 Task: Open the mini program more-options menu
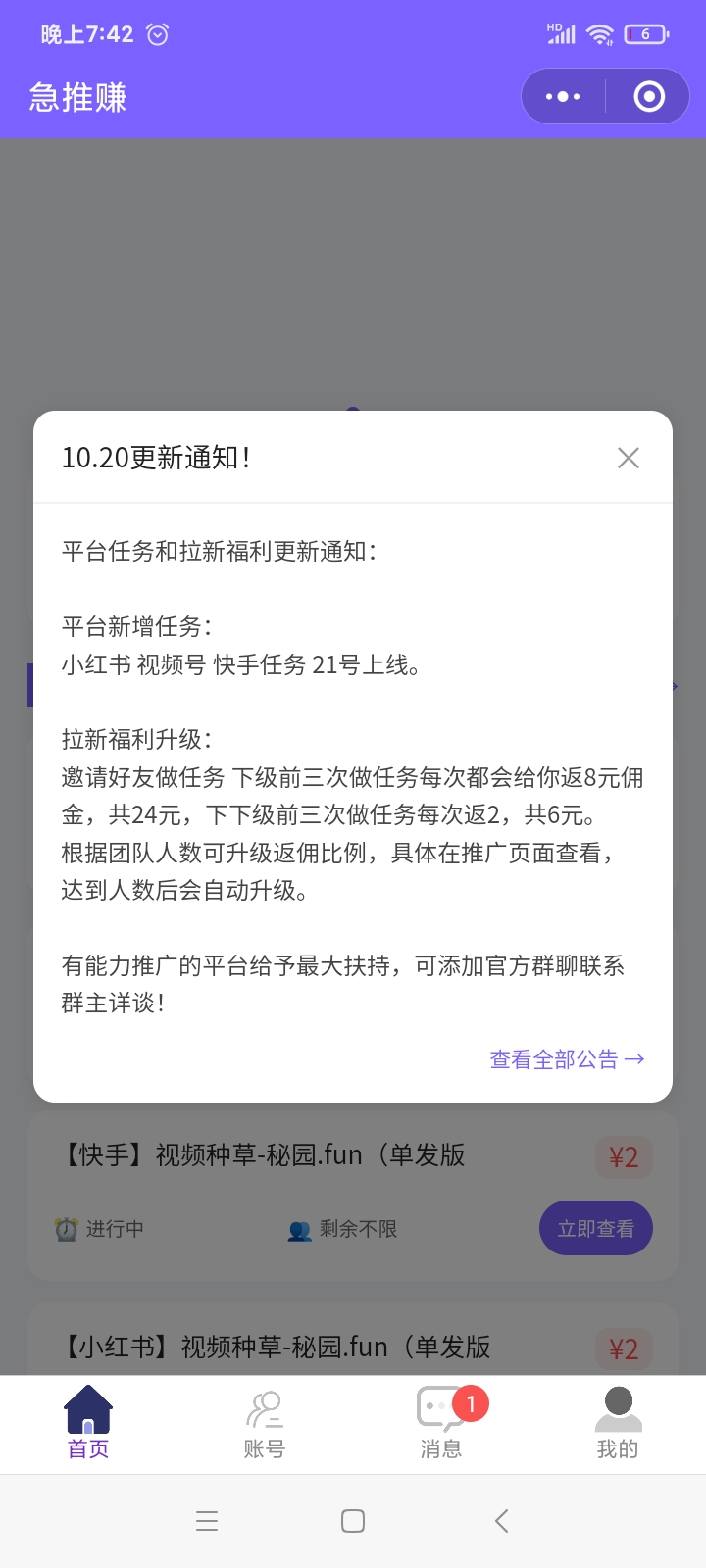(x=563, y=96)
